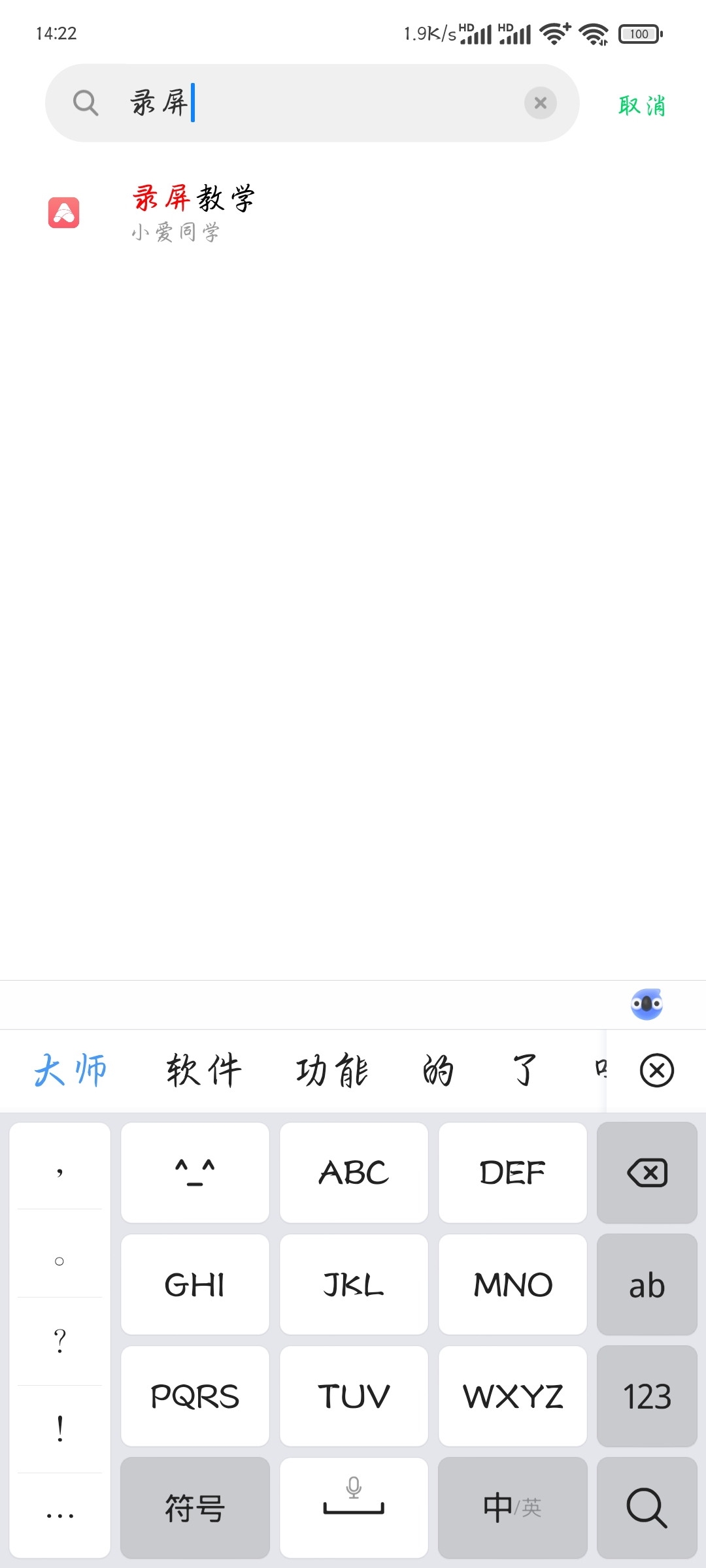
Task: Toggle input language with the 中/英 key
Action: click(x=513, y=1508)
